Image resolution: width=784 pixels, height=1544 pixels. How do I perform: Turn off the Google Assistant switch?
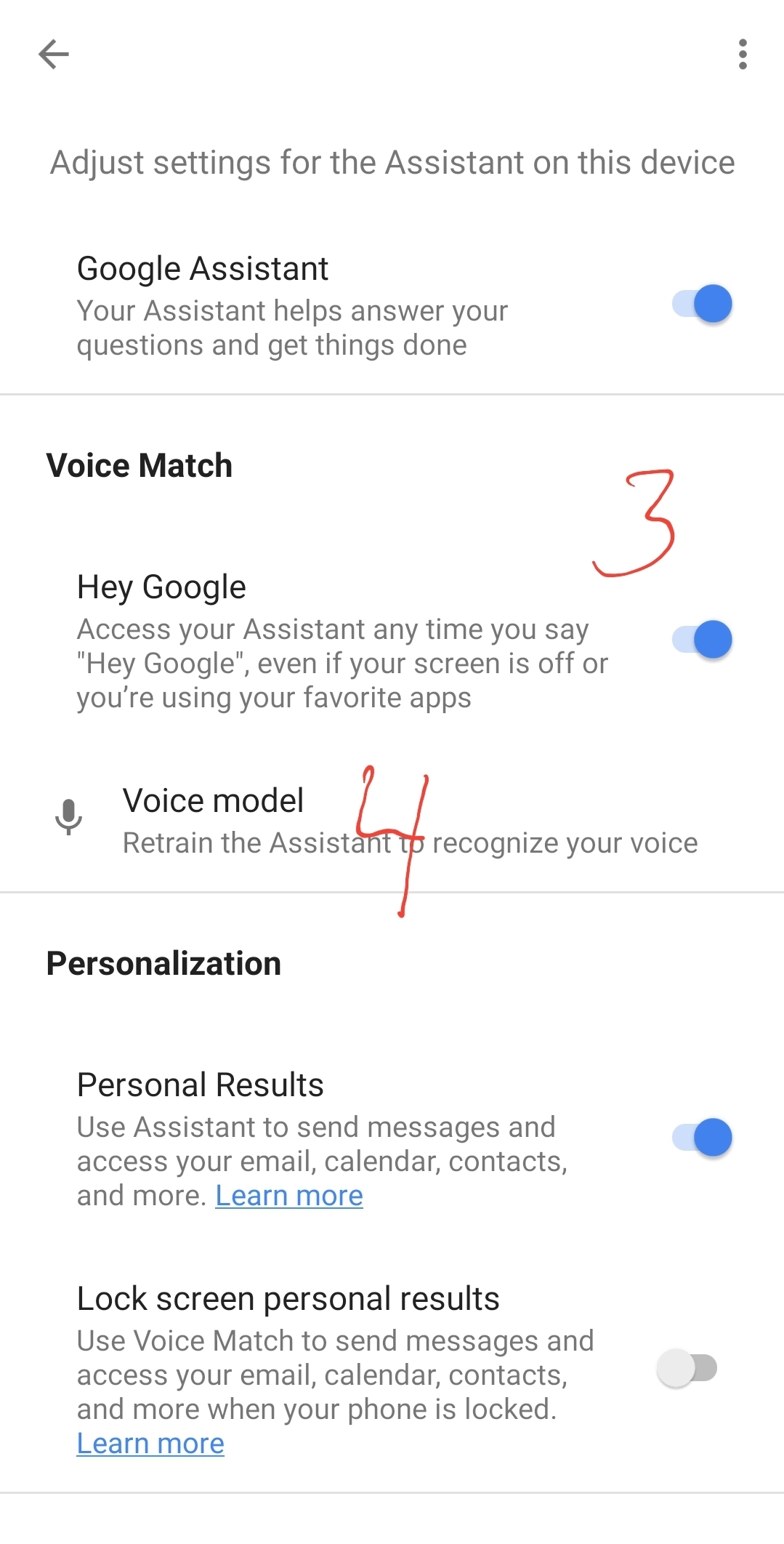(702, 304)
